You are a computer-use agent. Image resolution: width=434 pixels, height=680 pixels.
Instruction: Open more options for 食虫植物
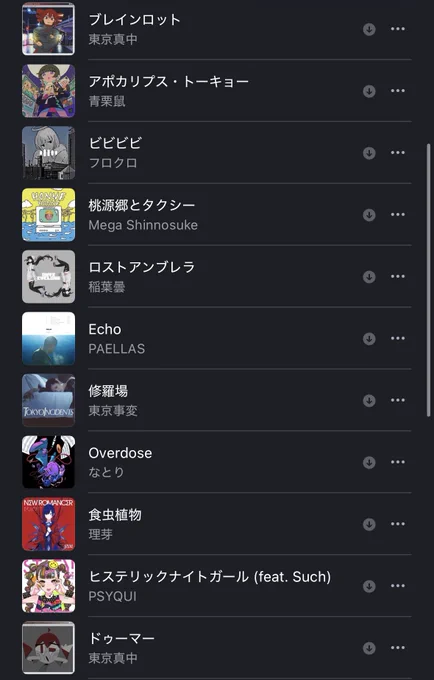[398, 524]
